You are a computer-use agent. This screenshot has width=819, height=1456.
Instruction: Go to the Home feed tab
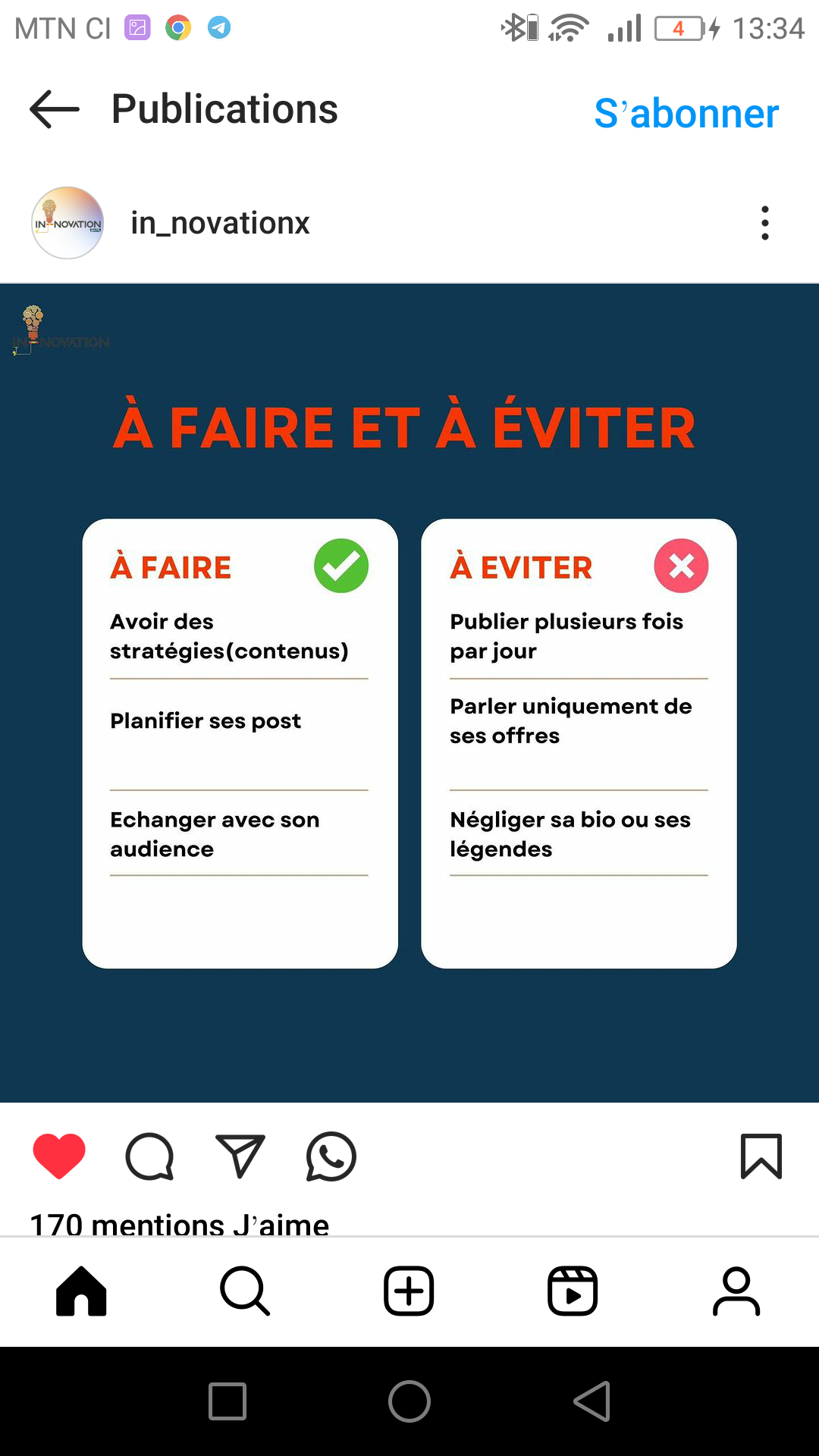click(81, 1291)
